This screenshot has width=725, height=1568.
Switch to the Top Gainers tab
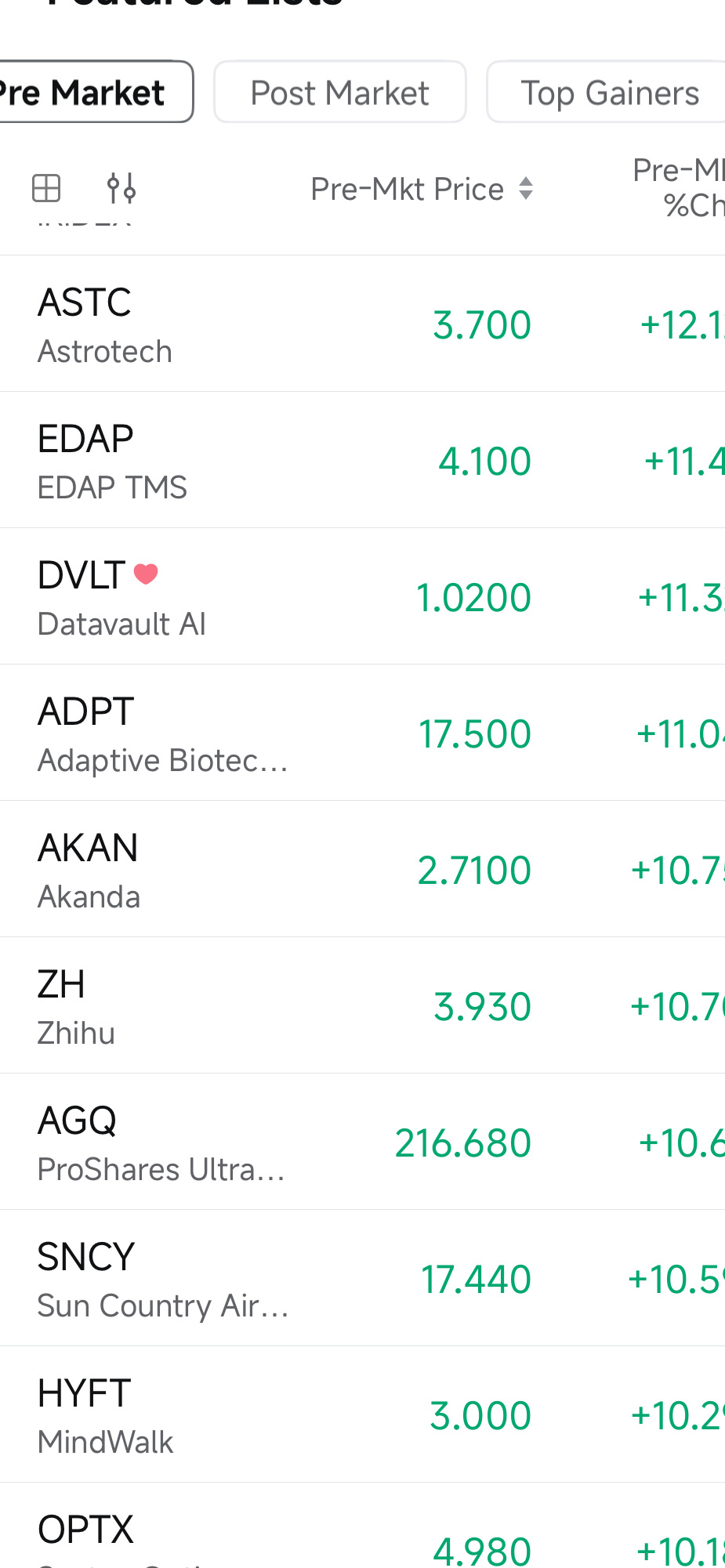tap(609, 92)
